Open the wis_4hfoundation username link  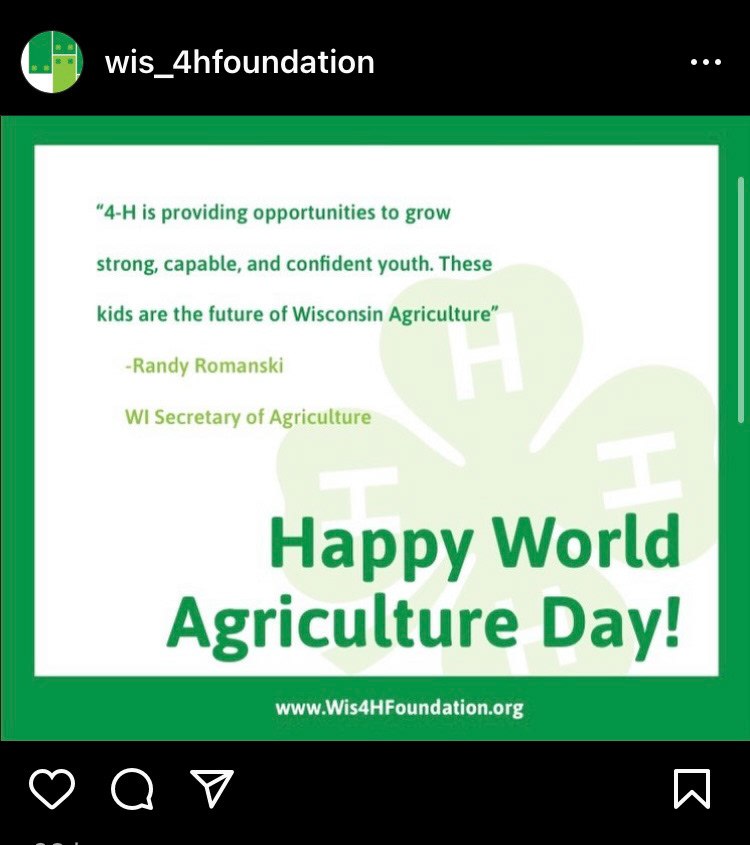pos(240,62)
